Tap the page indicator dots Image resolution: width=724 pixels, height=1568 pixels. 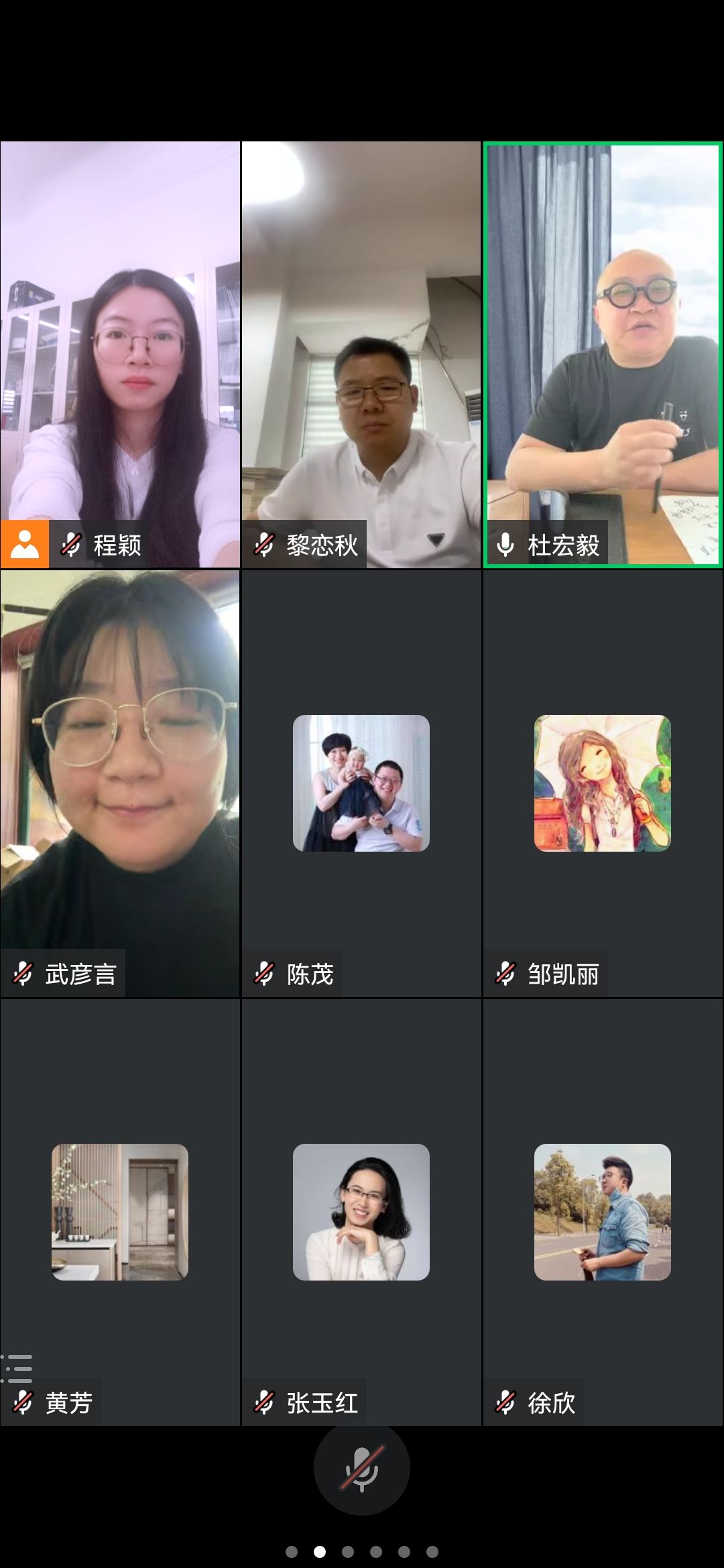point(361,1551)
